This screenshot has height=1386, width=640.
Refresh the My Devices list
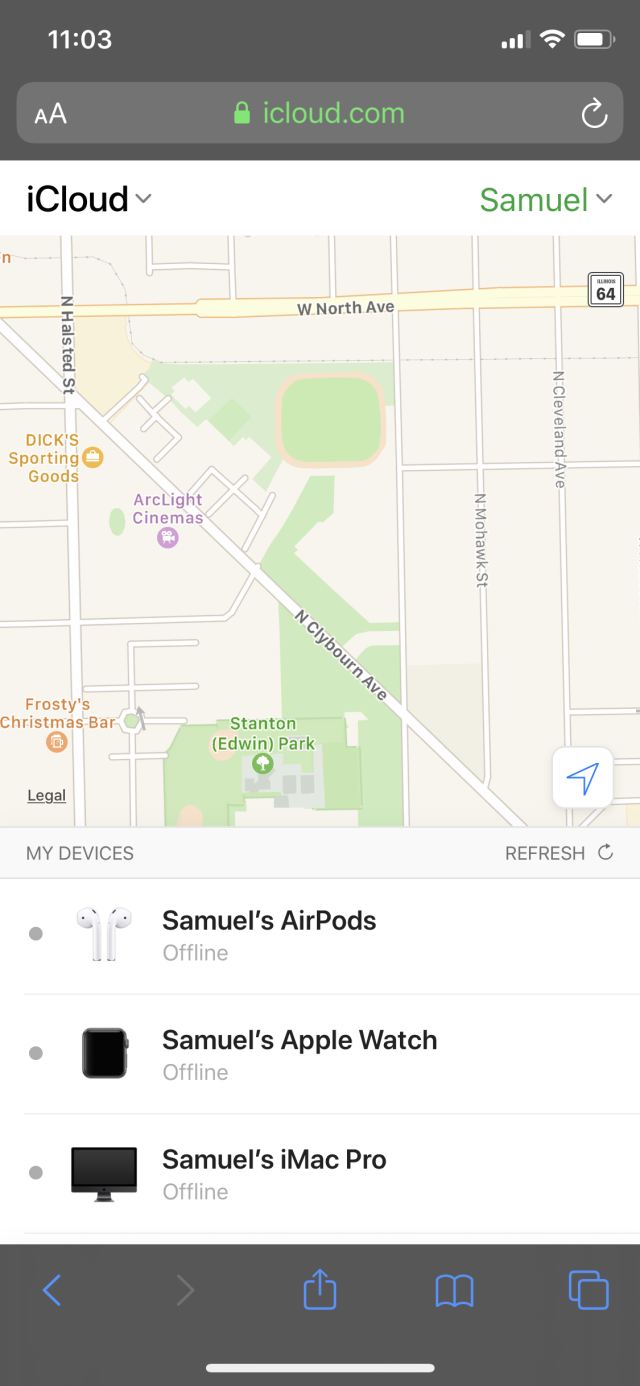click(559, 853)
